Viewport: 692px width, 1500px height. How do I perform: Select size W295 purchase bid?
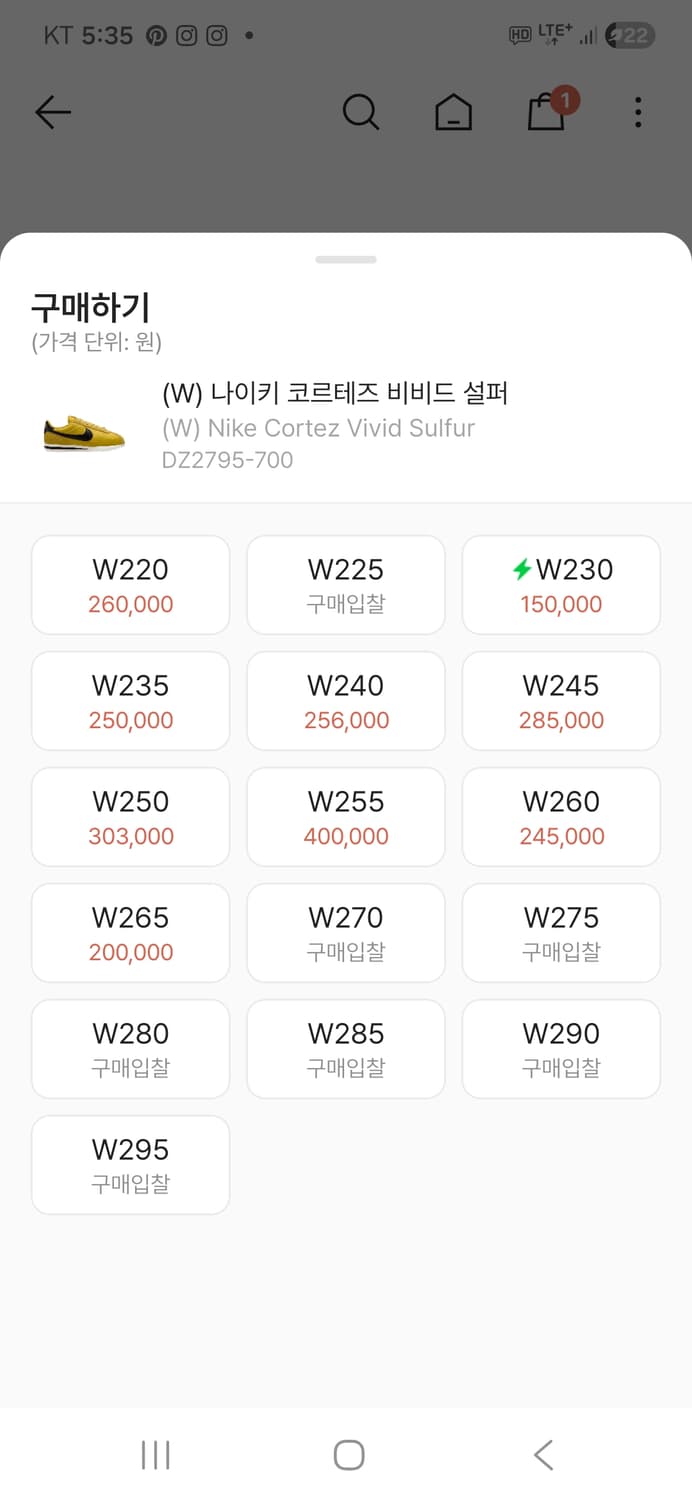pos(131,1165)
